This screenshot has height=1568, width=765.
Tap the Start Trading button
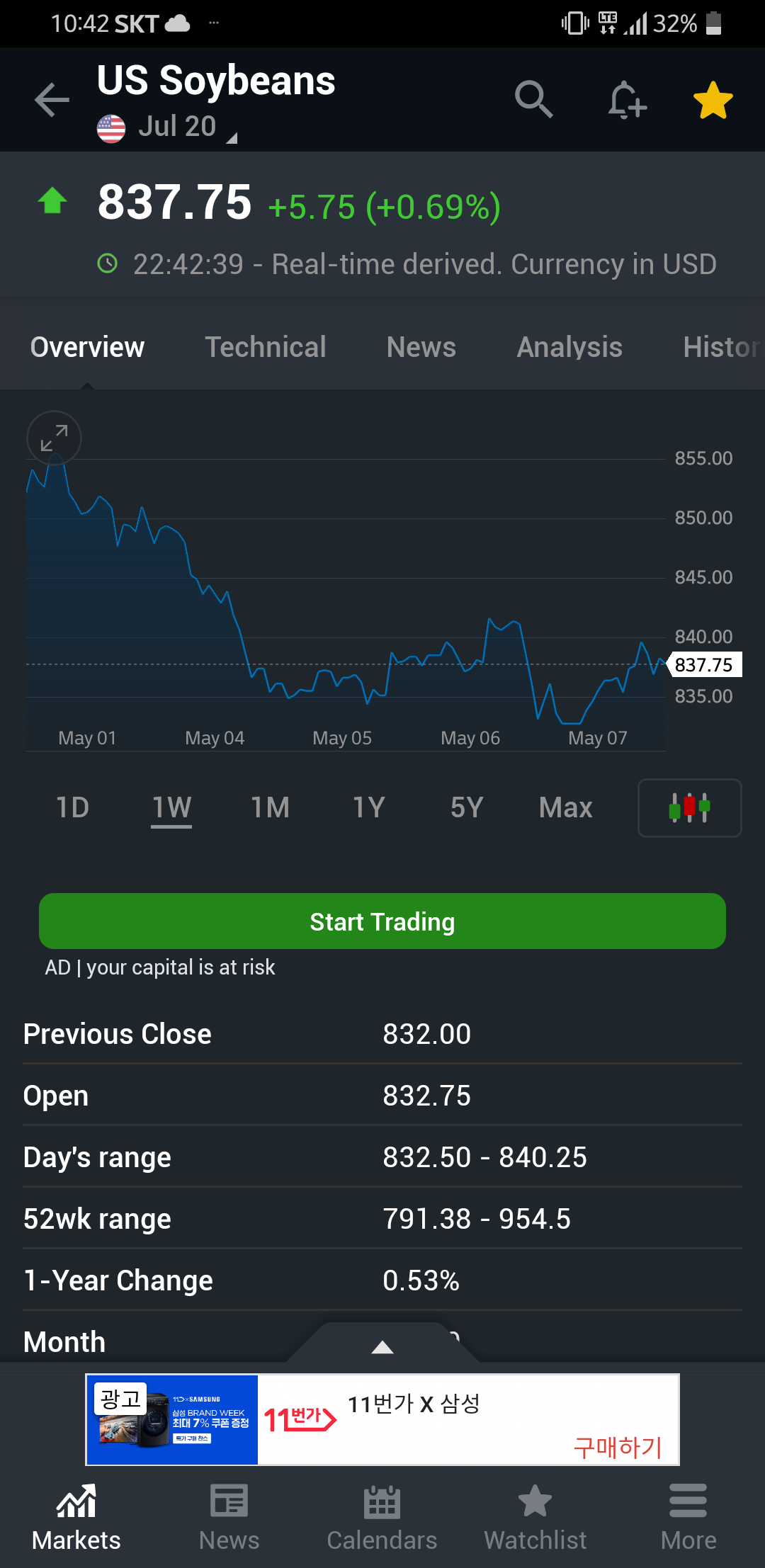click(382, 921)
